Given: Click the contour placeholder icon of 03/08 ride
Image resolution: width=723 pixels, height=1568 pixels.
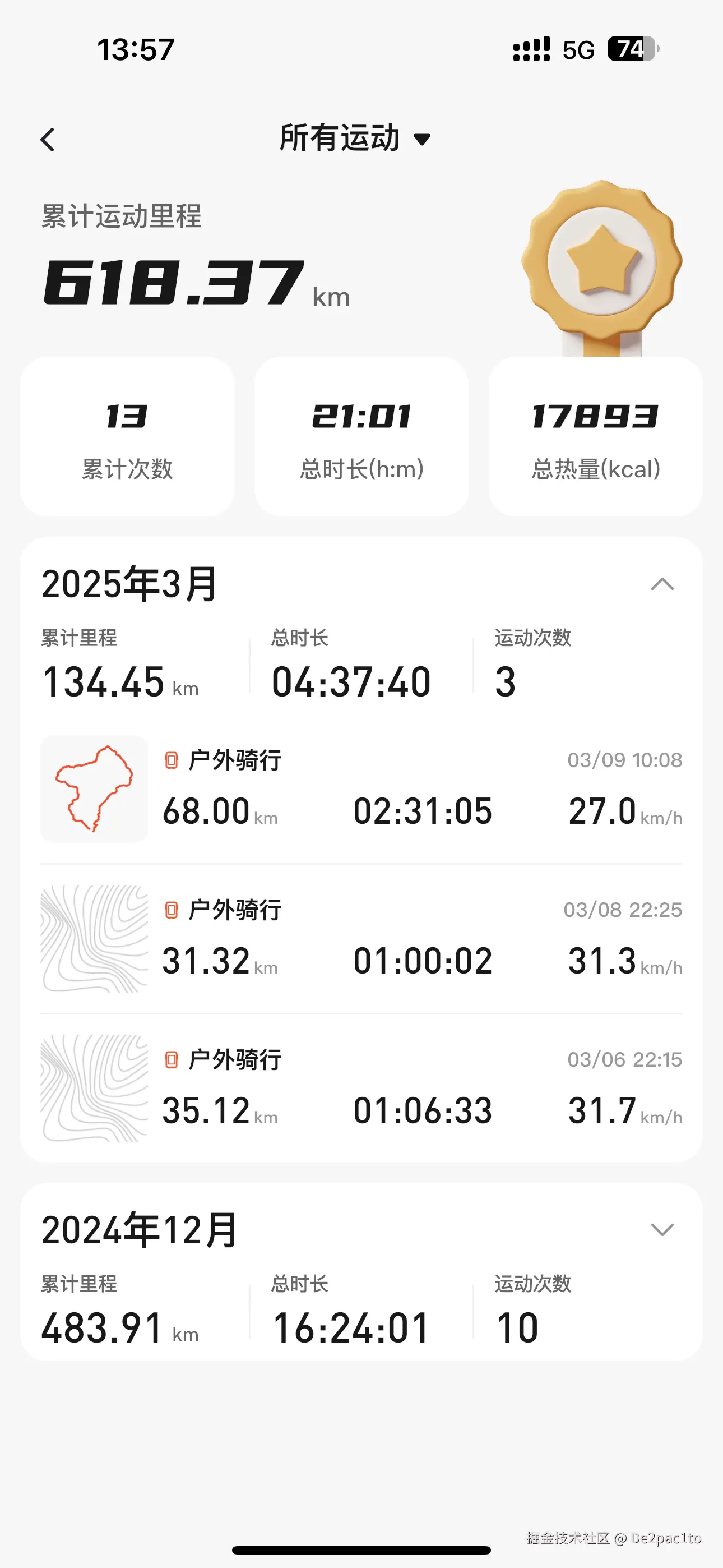Looking at the screenshot, I should pos(94,940).
